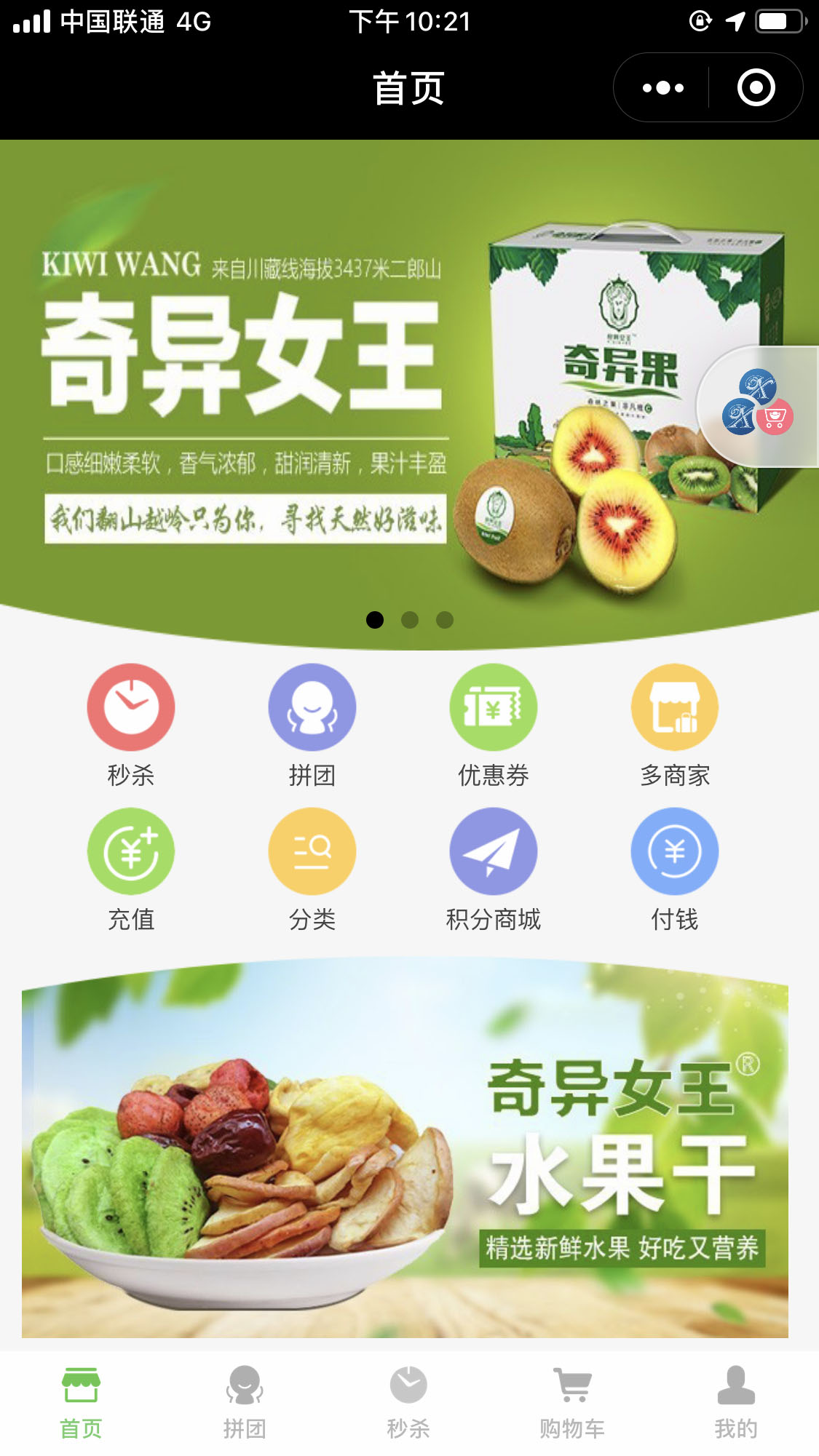This screenshot has width=819, height=1456.
Task: Open the 我的 profile tab
Action: 736,1402
